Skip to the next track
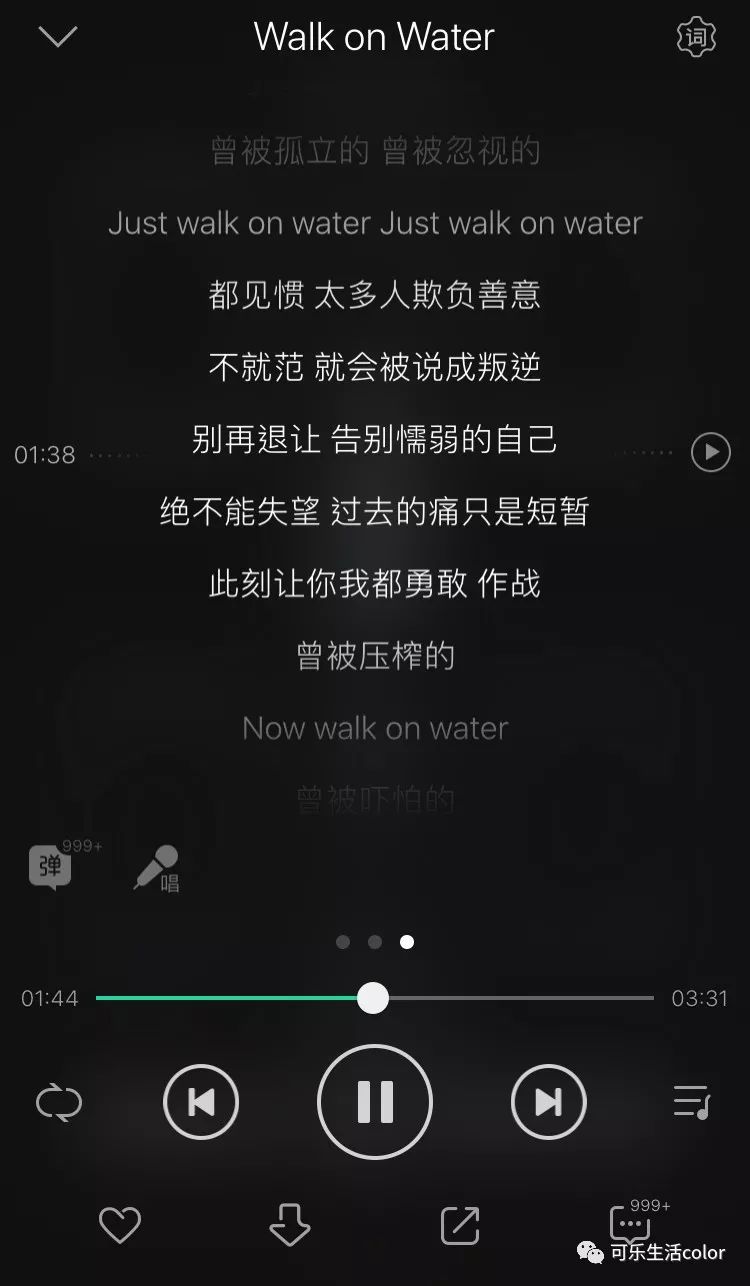 548,1102
